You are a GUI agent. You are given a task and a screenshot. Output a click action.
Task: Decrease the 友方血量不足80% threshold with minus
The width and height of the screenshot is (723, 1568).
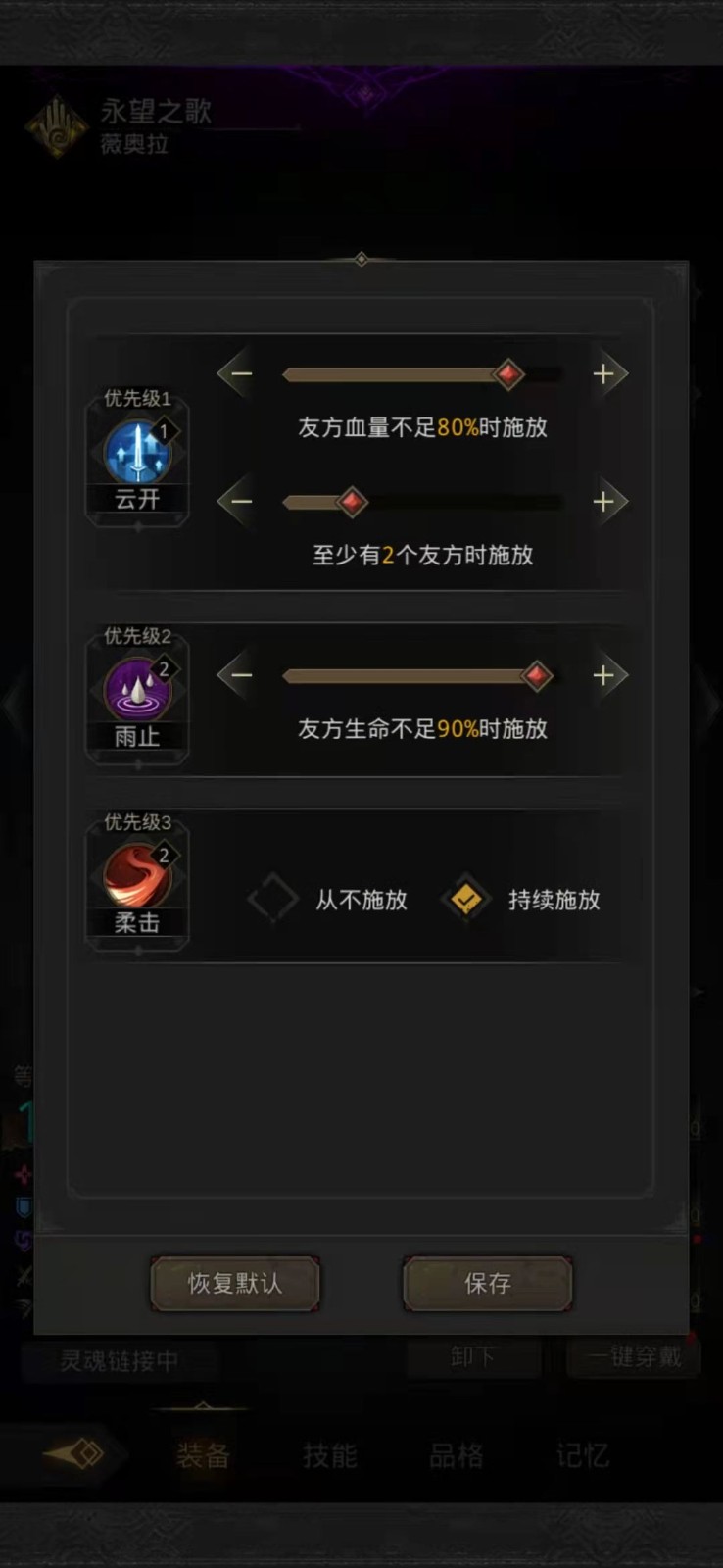(238, 373)
